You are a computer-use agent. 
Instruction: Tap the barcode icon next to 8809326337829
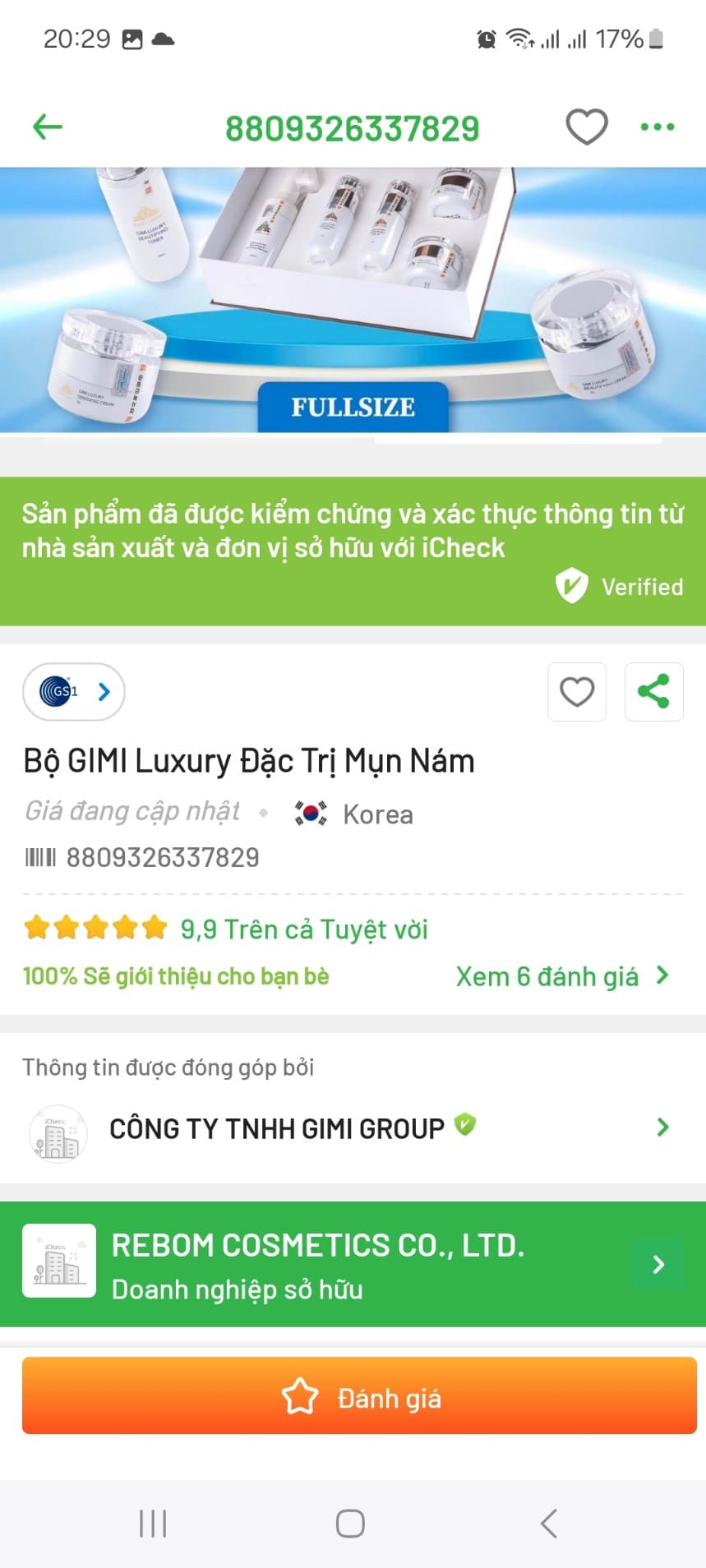point(39,856)
